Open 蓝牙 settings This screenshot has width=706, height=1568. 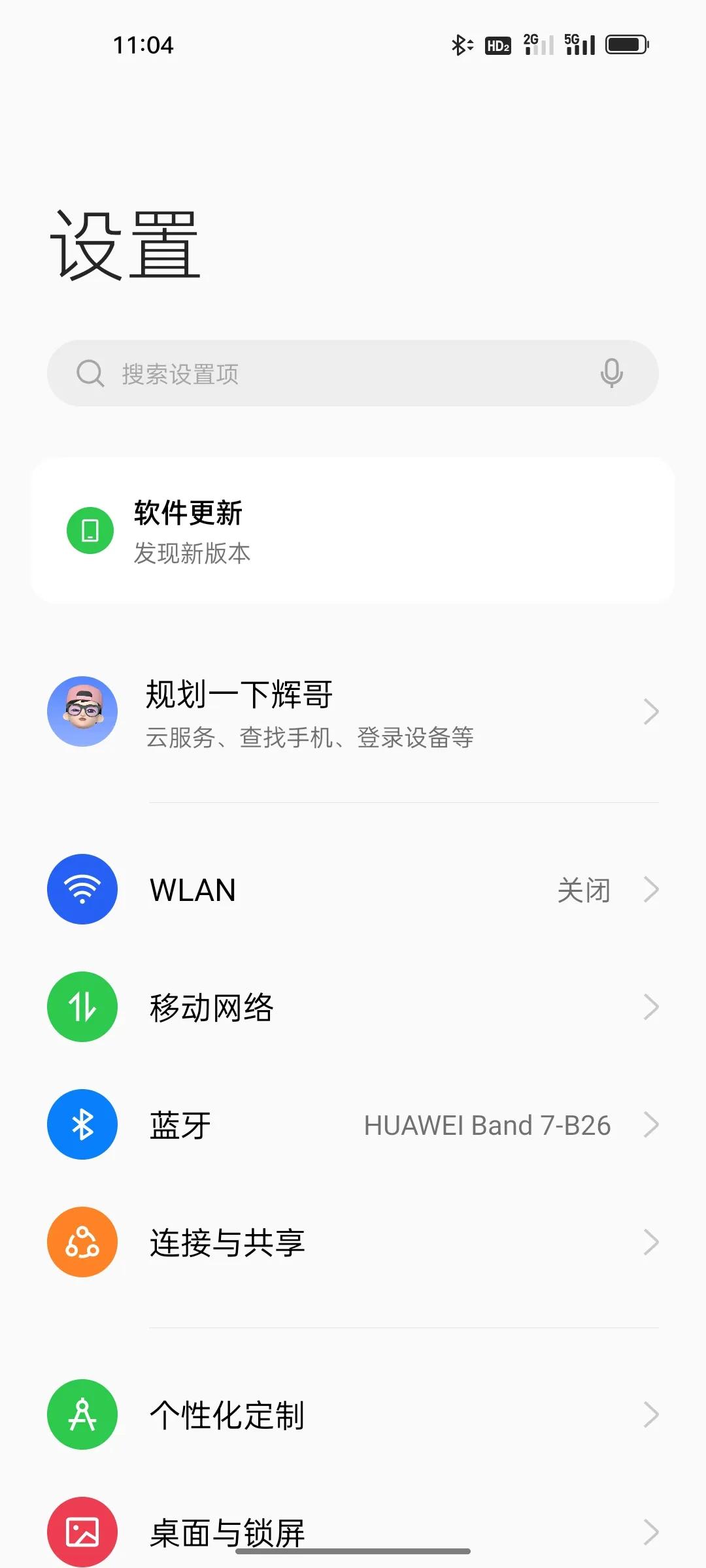[353, 1125]
